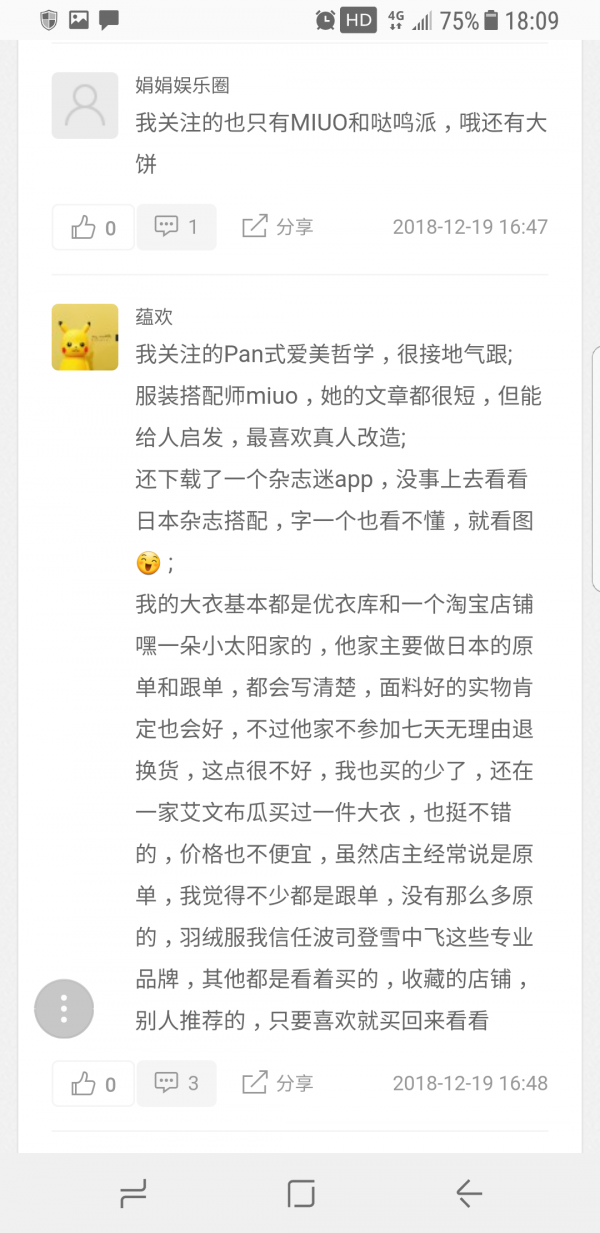
Task: View the 3 replies on 蕴欢's comment
Action: (176, 1083)
